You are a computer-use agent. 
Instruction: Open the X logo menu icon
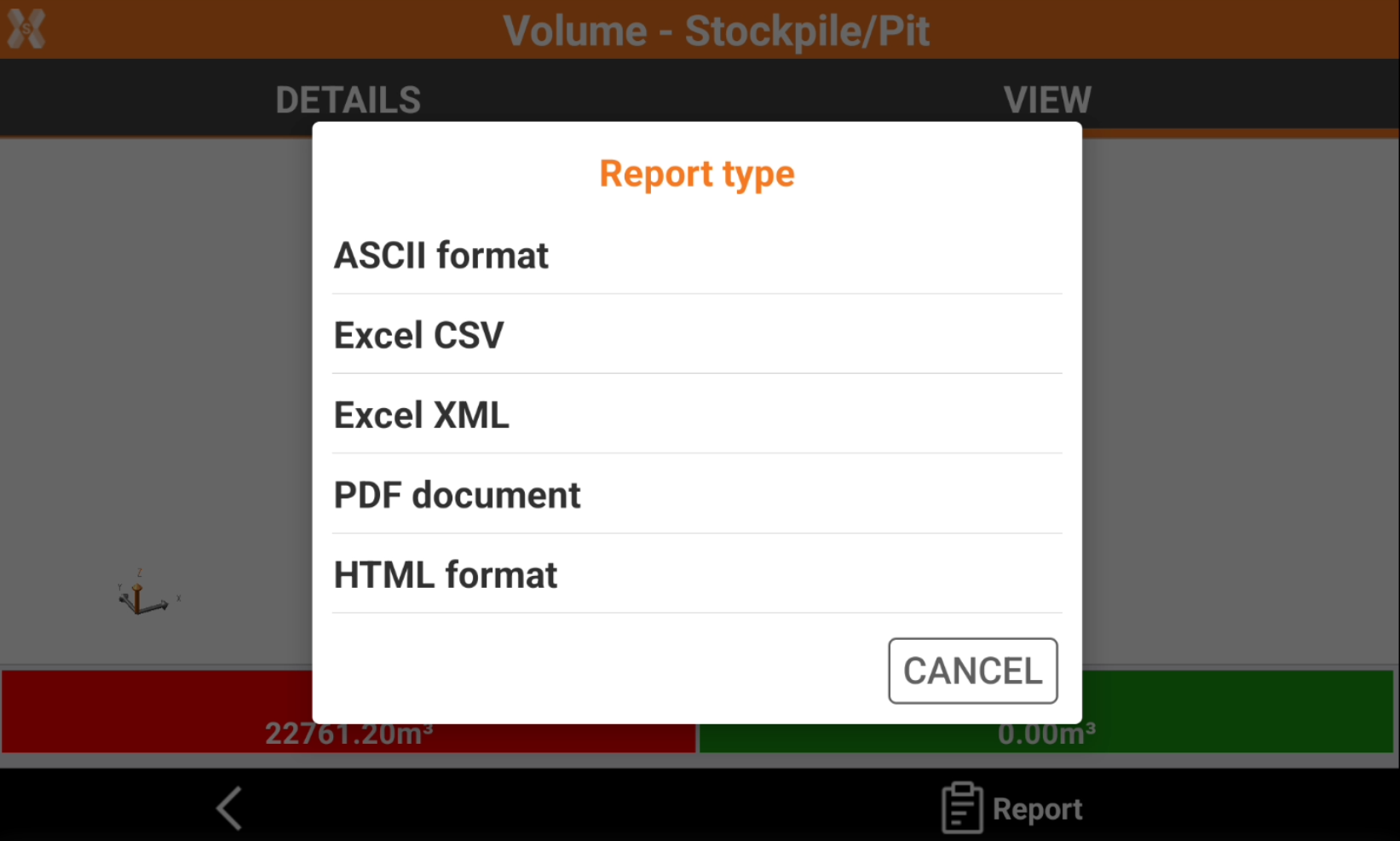[26, 29]
